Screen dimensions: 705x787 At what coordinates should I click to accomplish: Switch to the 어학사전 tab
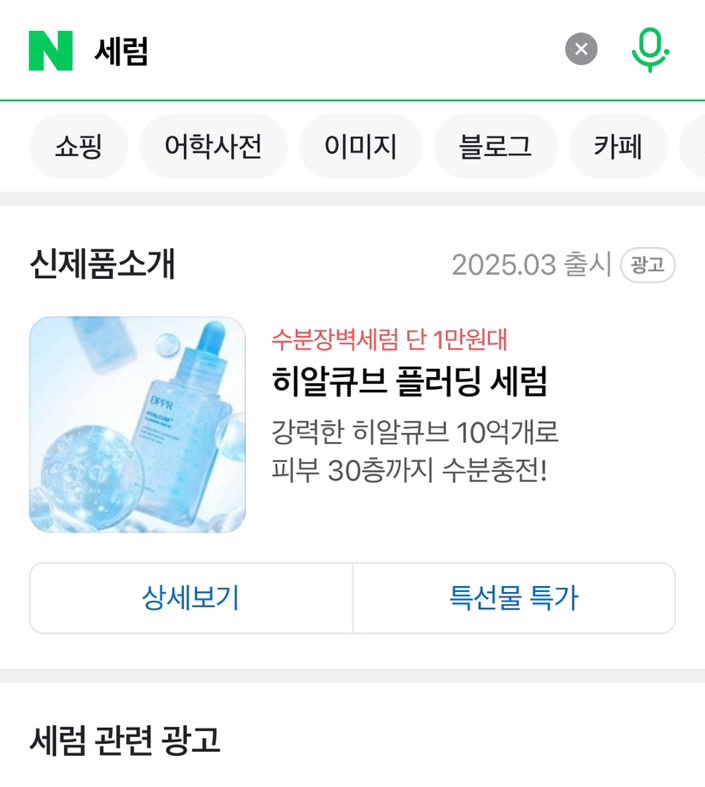click(x=213, y=147)
